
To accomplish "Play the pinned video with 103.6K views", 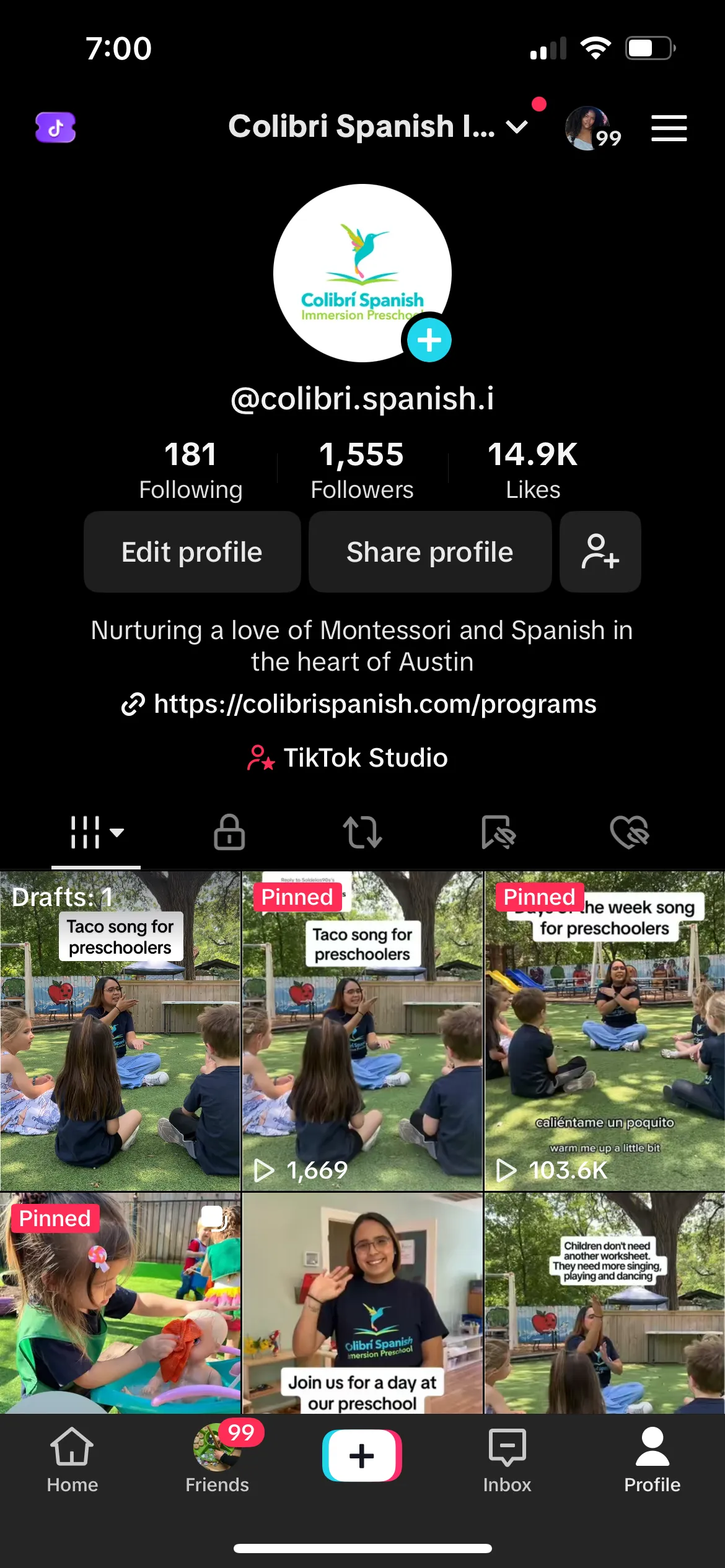I will click(x=604, y=1030).
